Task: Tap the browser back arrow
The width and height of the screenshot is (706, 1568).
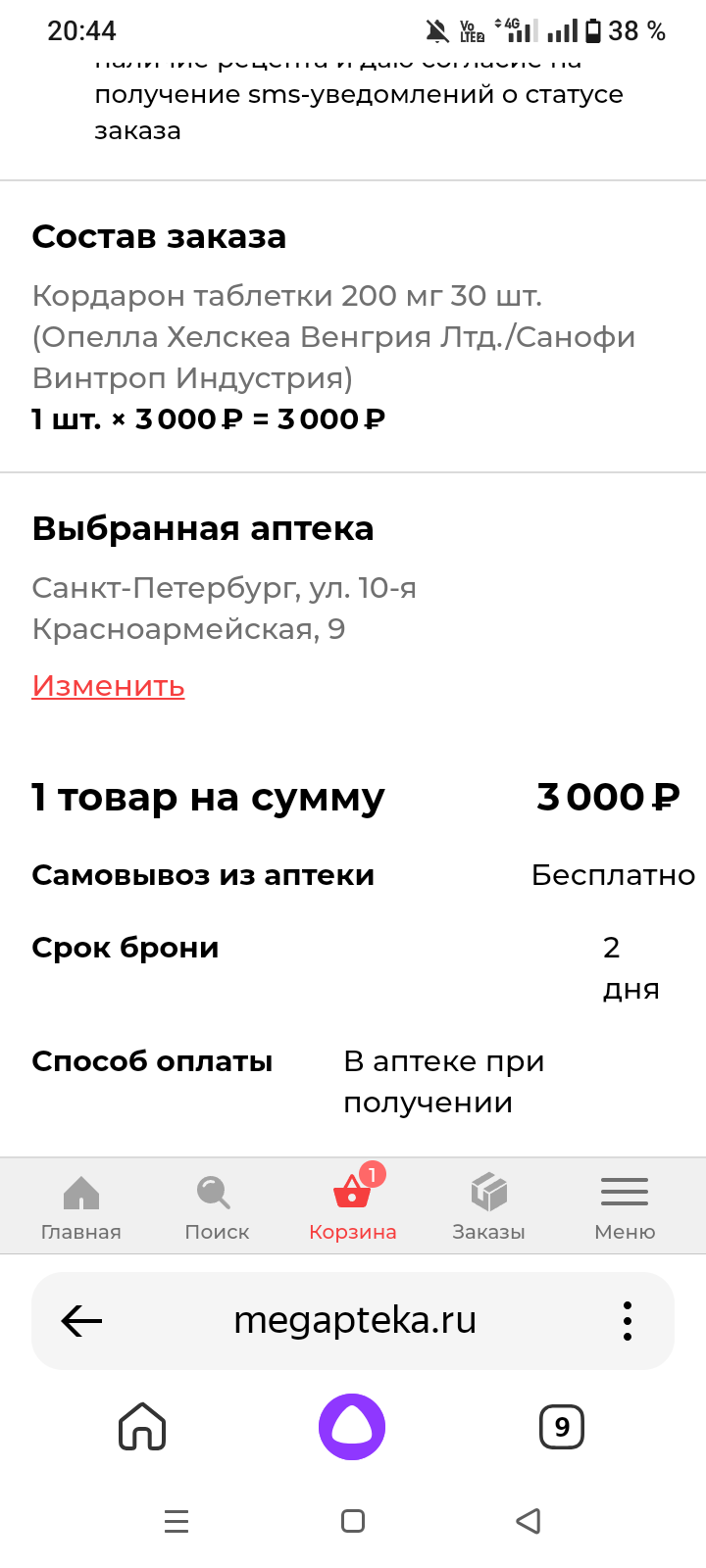Action: pos(82,1321)
